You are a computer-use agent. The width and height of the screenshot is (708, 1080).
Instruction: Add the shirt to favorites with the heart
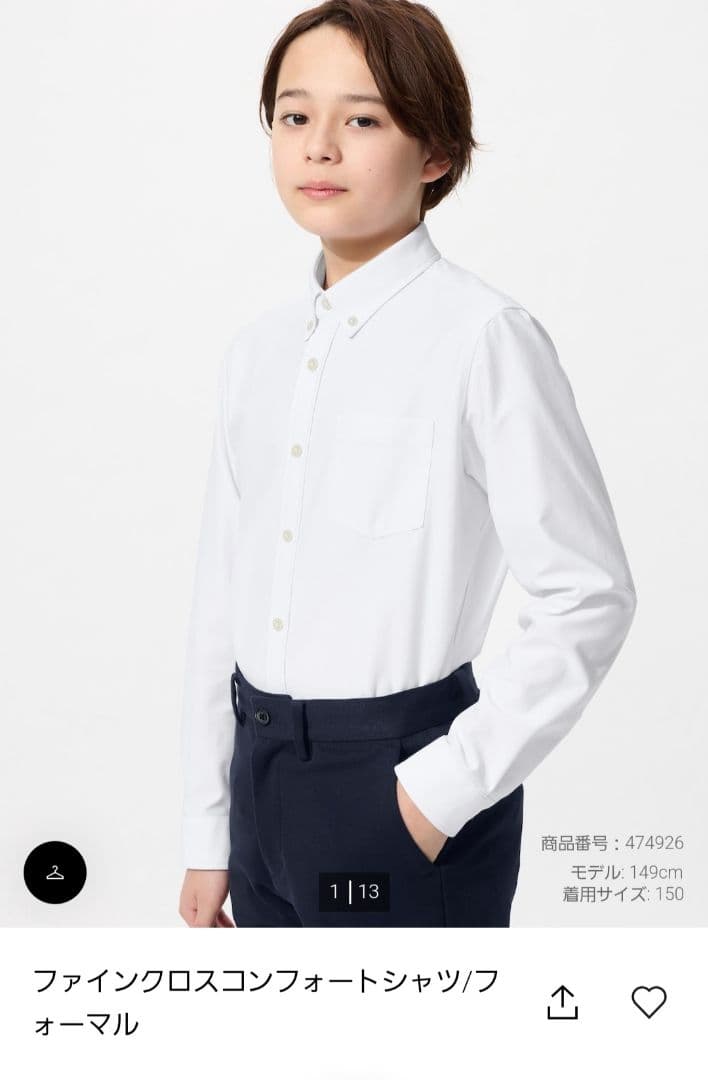[648, 1001]
